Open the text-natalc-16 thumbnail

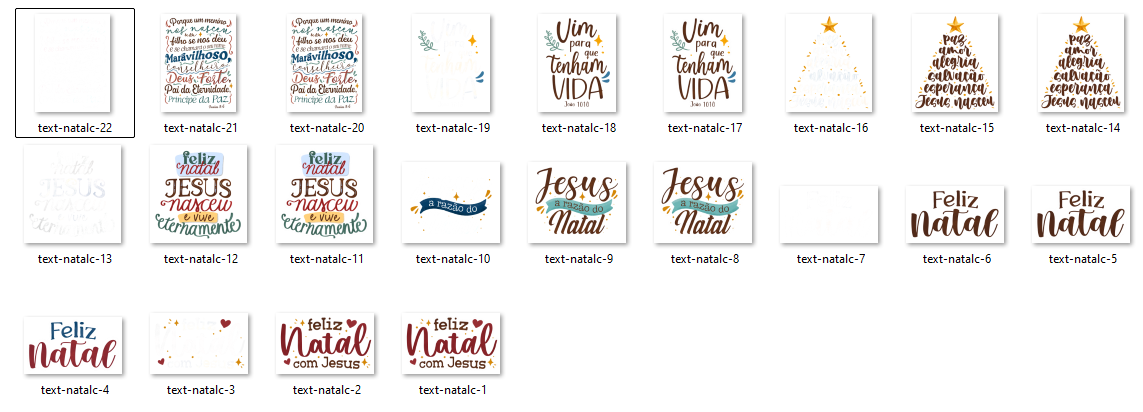830,63
